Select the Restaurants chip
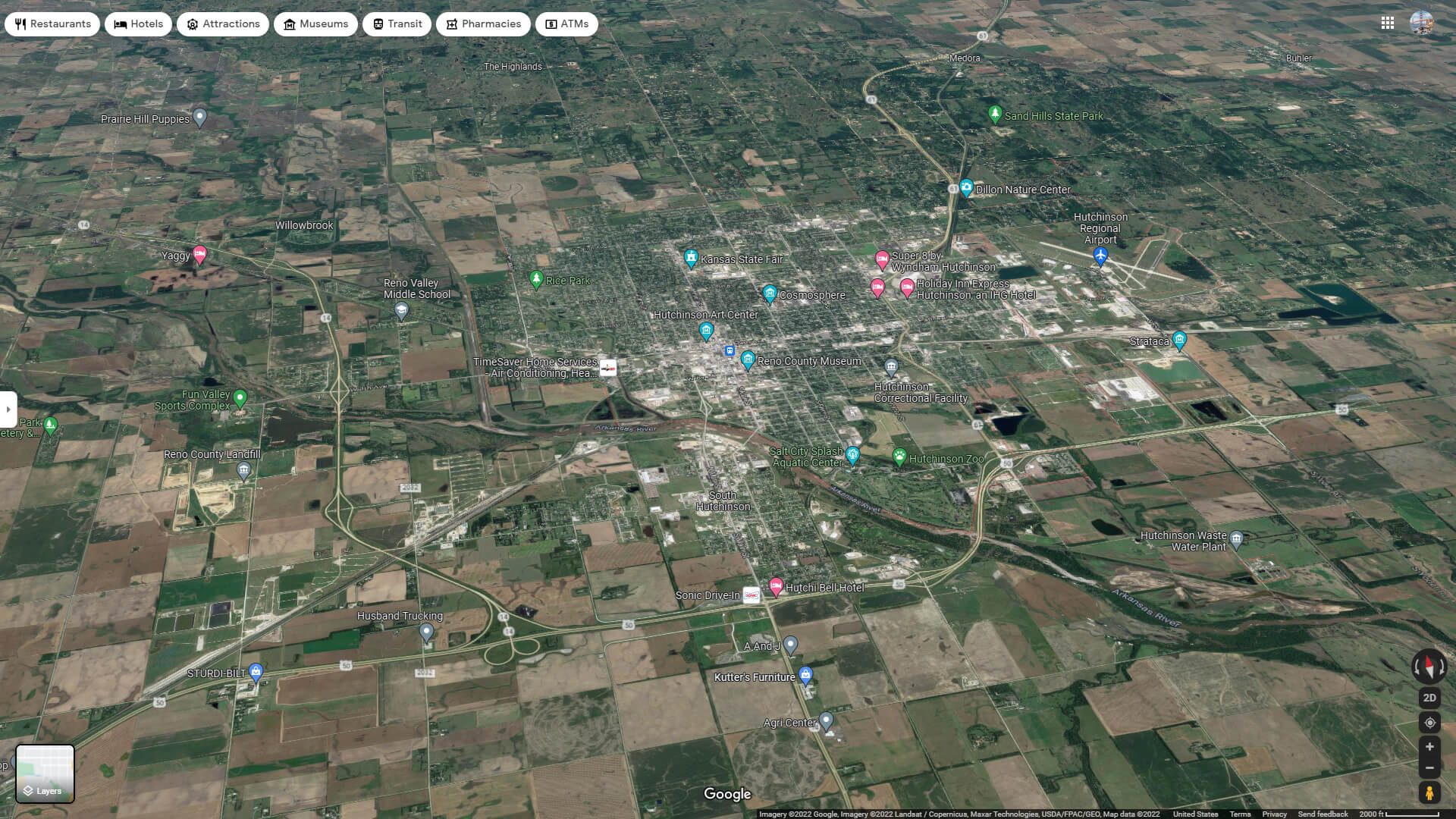 click(52, 24)
